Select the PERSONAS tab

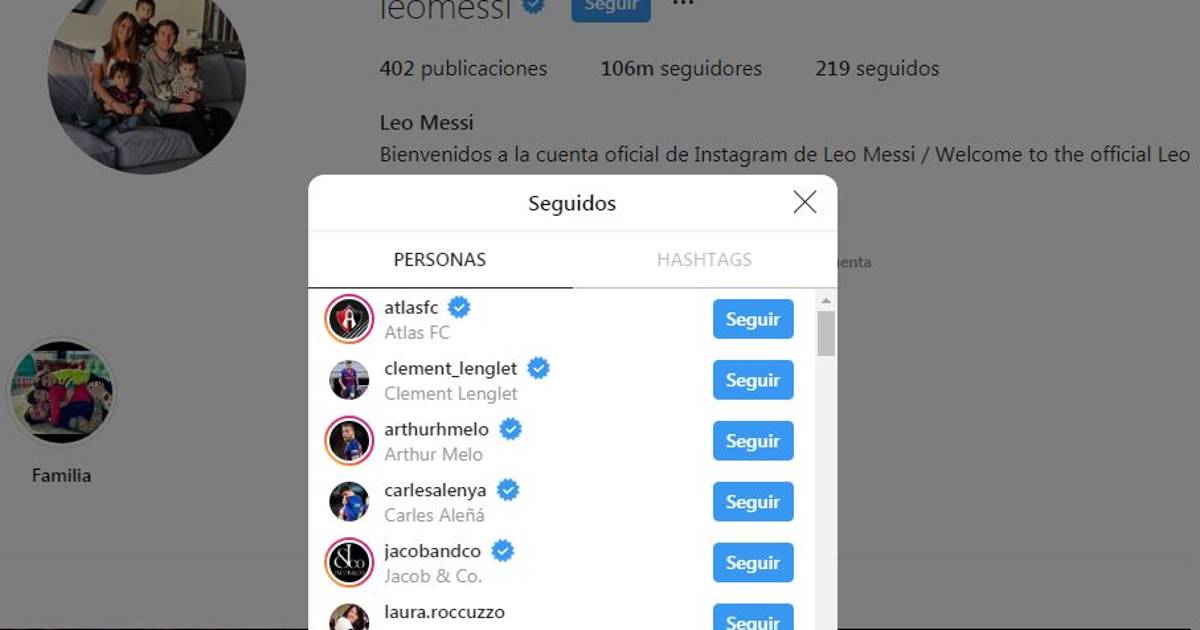(x=440, y=260)
